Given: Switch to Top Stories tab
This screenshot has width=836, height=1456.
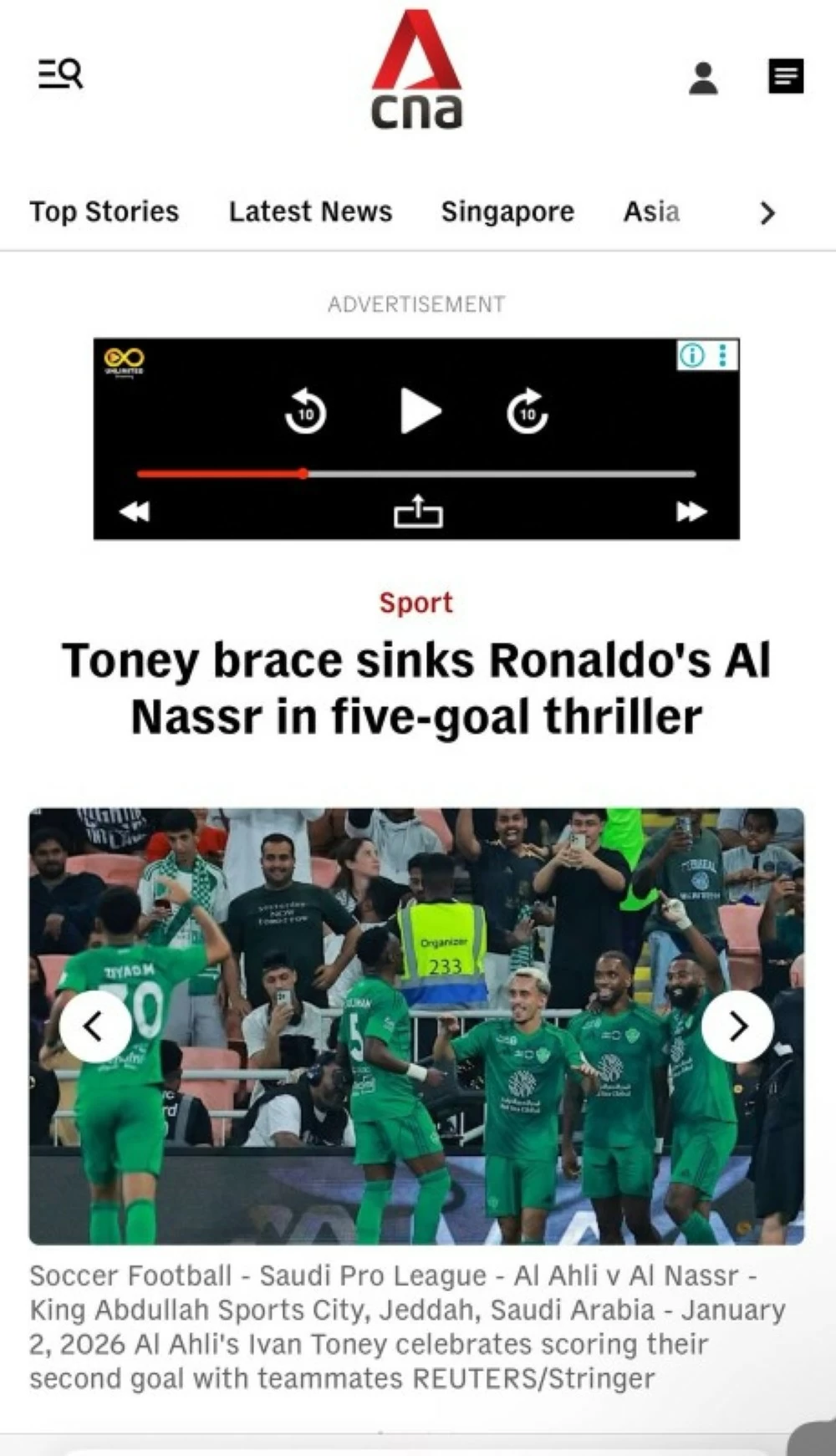Looking at the screenshot, I should click(104, 211).
